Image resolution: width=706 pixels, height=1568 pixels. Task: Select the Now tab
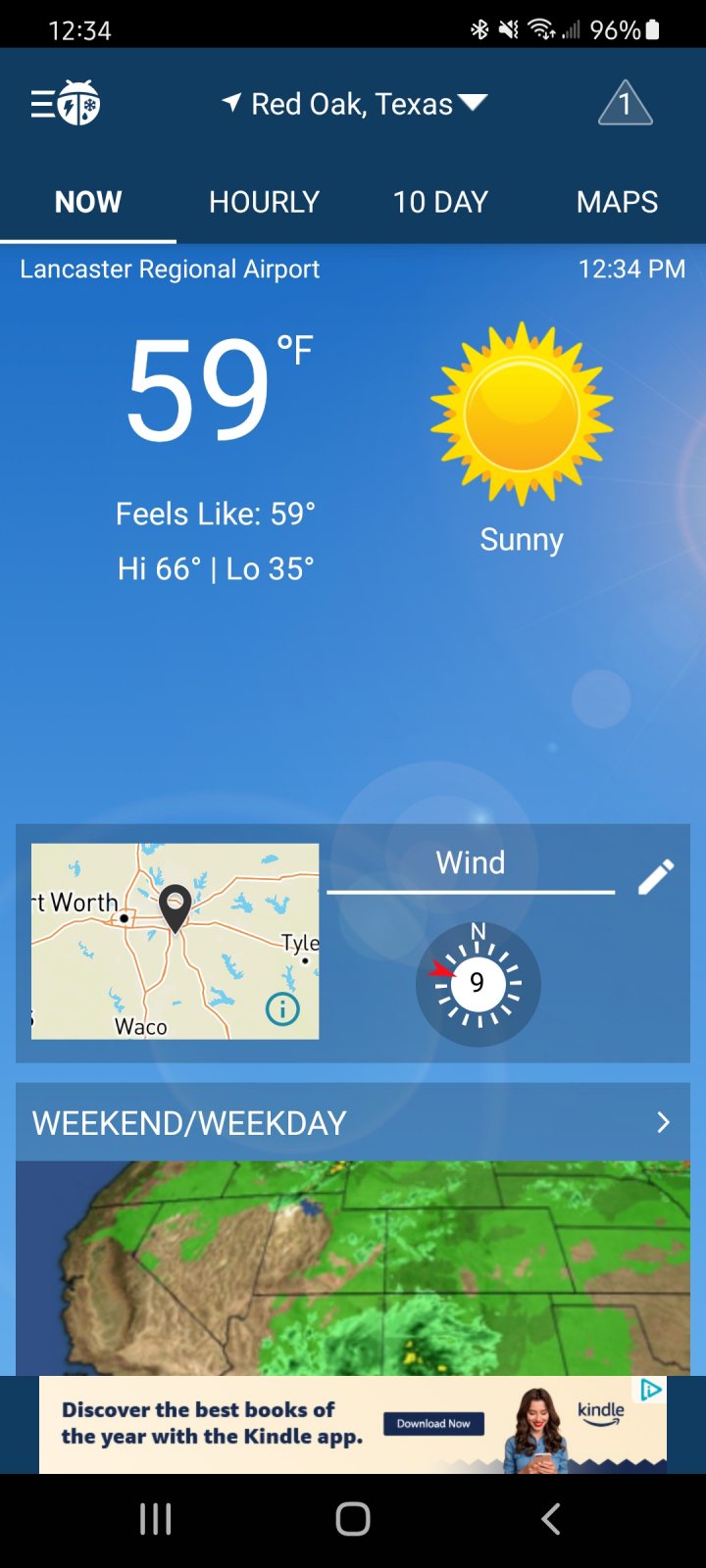pos(88,202)
